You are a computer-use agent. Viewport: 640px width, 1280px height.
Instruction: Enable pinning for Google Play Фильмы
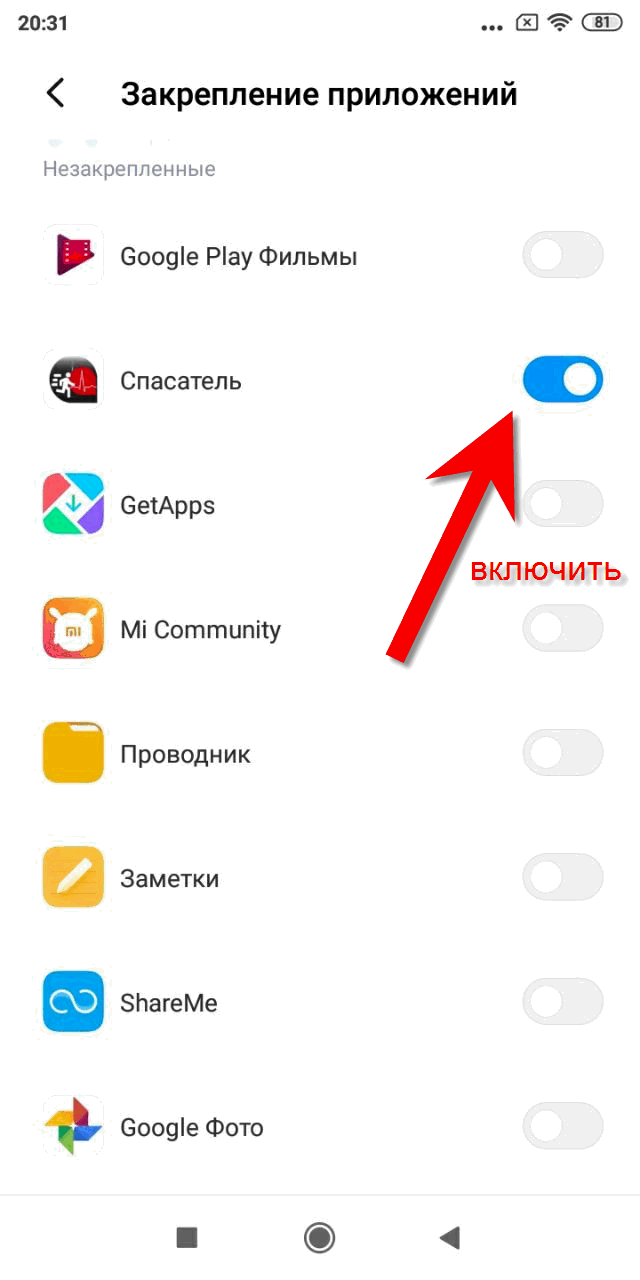pos(563,256)
